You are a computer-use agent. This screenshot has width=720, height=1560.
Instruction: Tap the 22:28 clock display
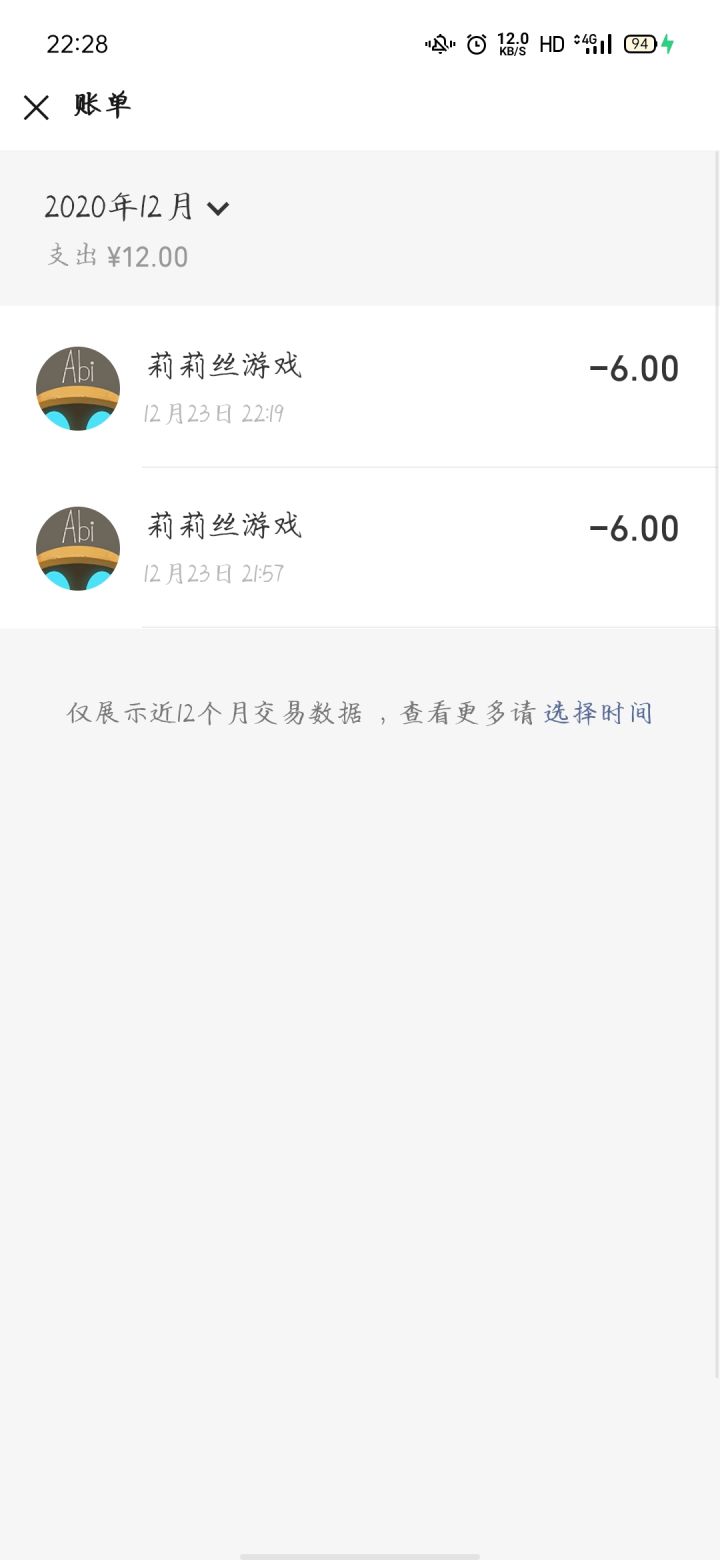78,44
